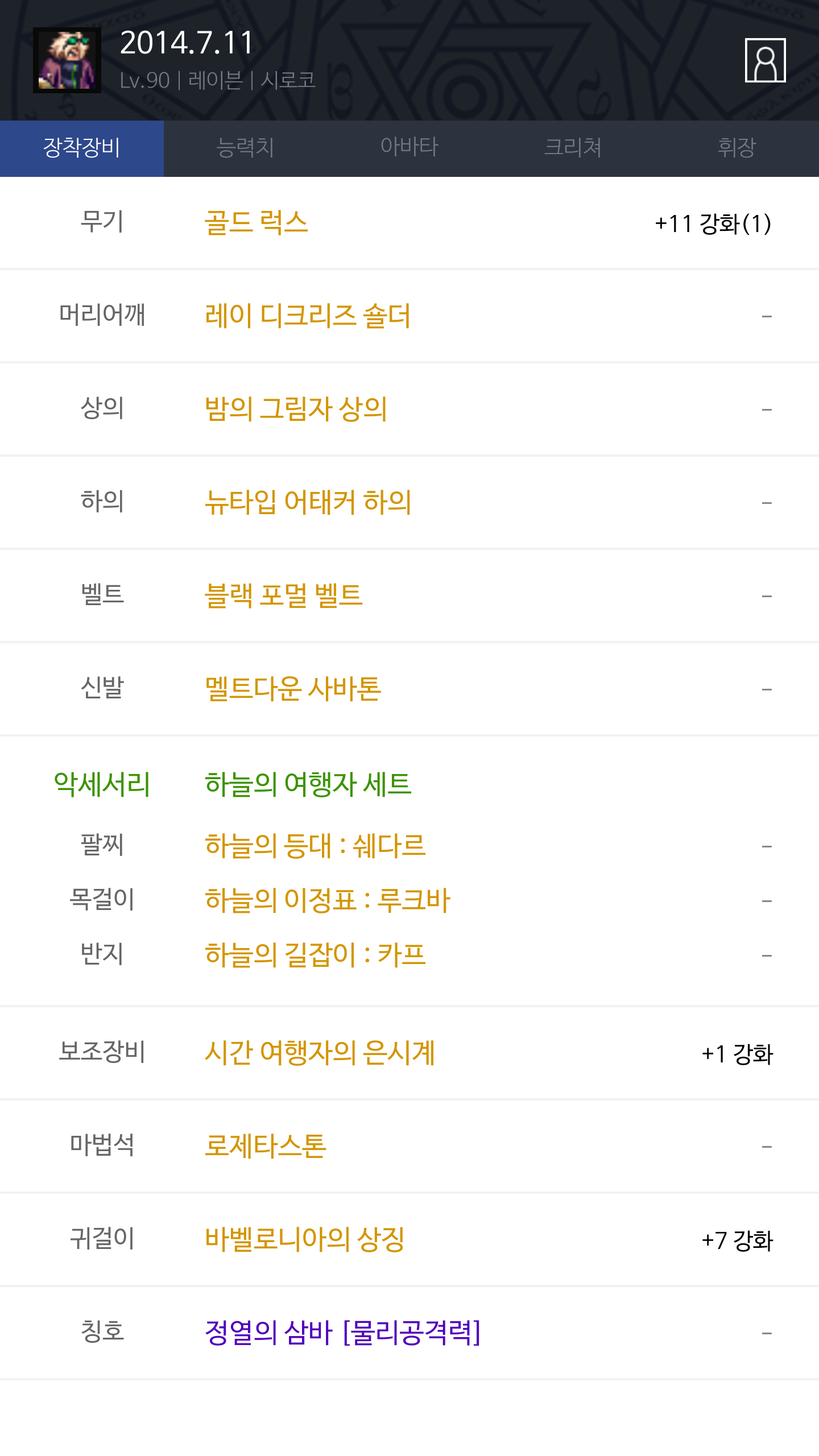This screenshot has height=1456, width=819.
Task: Open 밤의 그림자 상의 item
Action: click(x=296, y=409)
